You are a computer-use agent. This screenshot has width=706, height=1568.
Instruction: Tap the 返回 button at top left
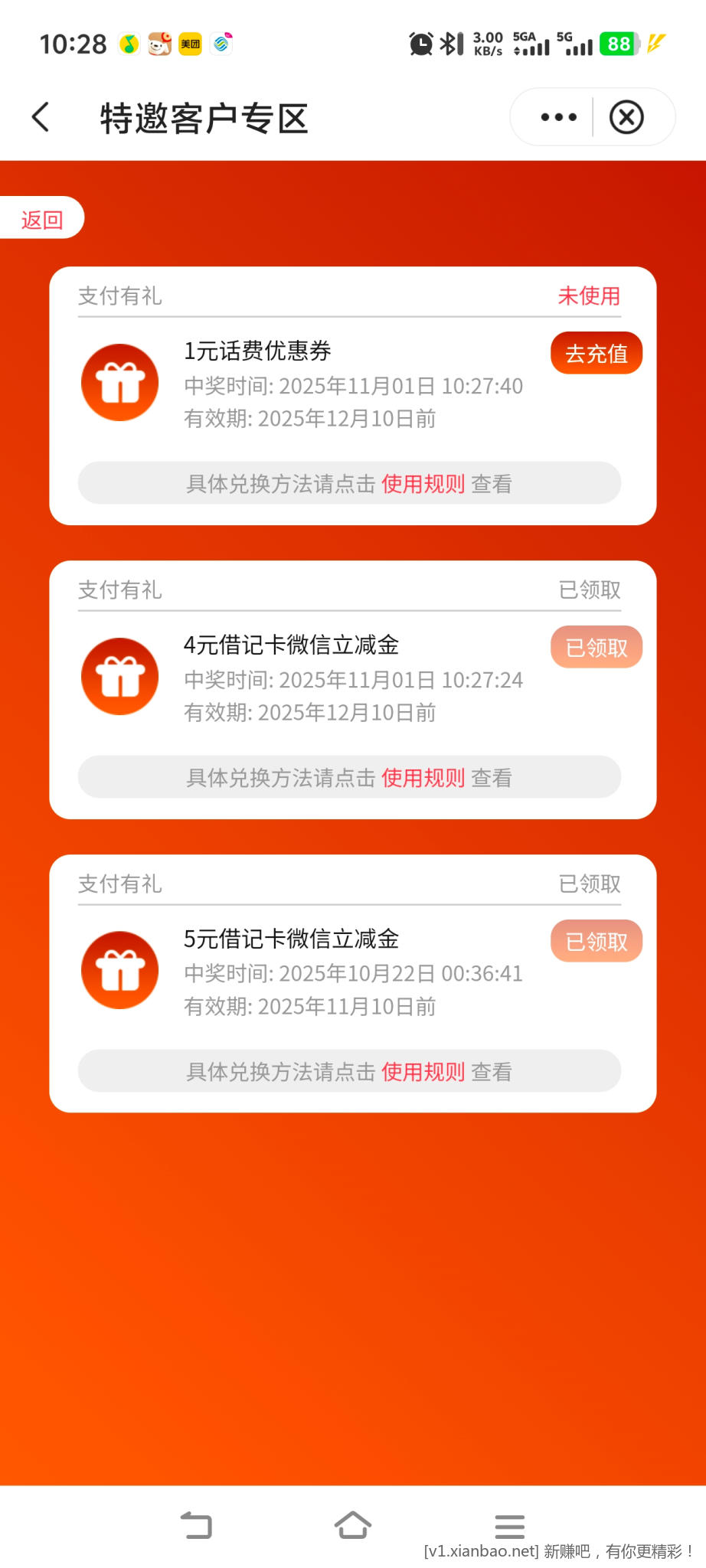pyautogui.click(x=42, y=218)
